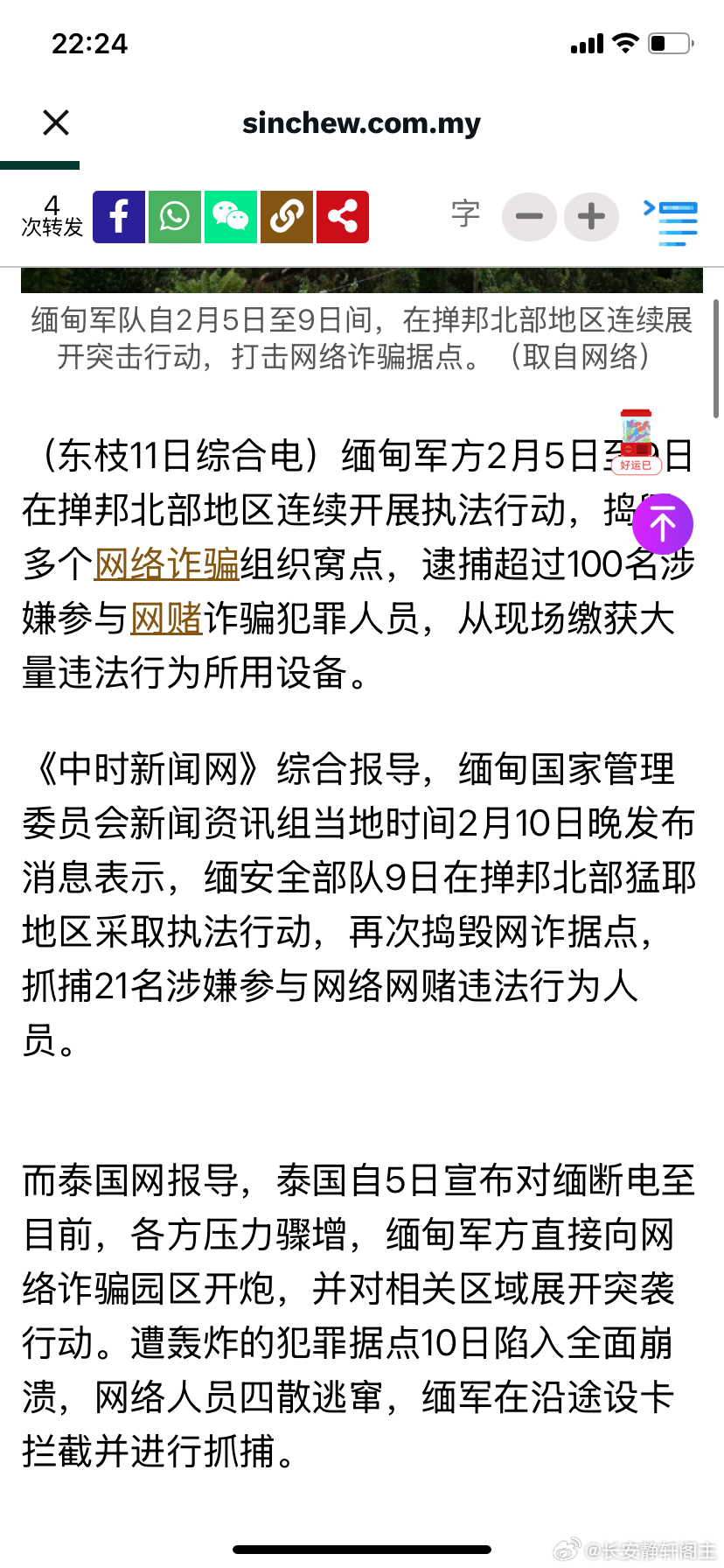The width and height of the screenshot is (724, 1568).
Task: Open the red share options icon
Action: pyautogui.click(x=343, y=217)
